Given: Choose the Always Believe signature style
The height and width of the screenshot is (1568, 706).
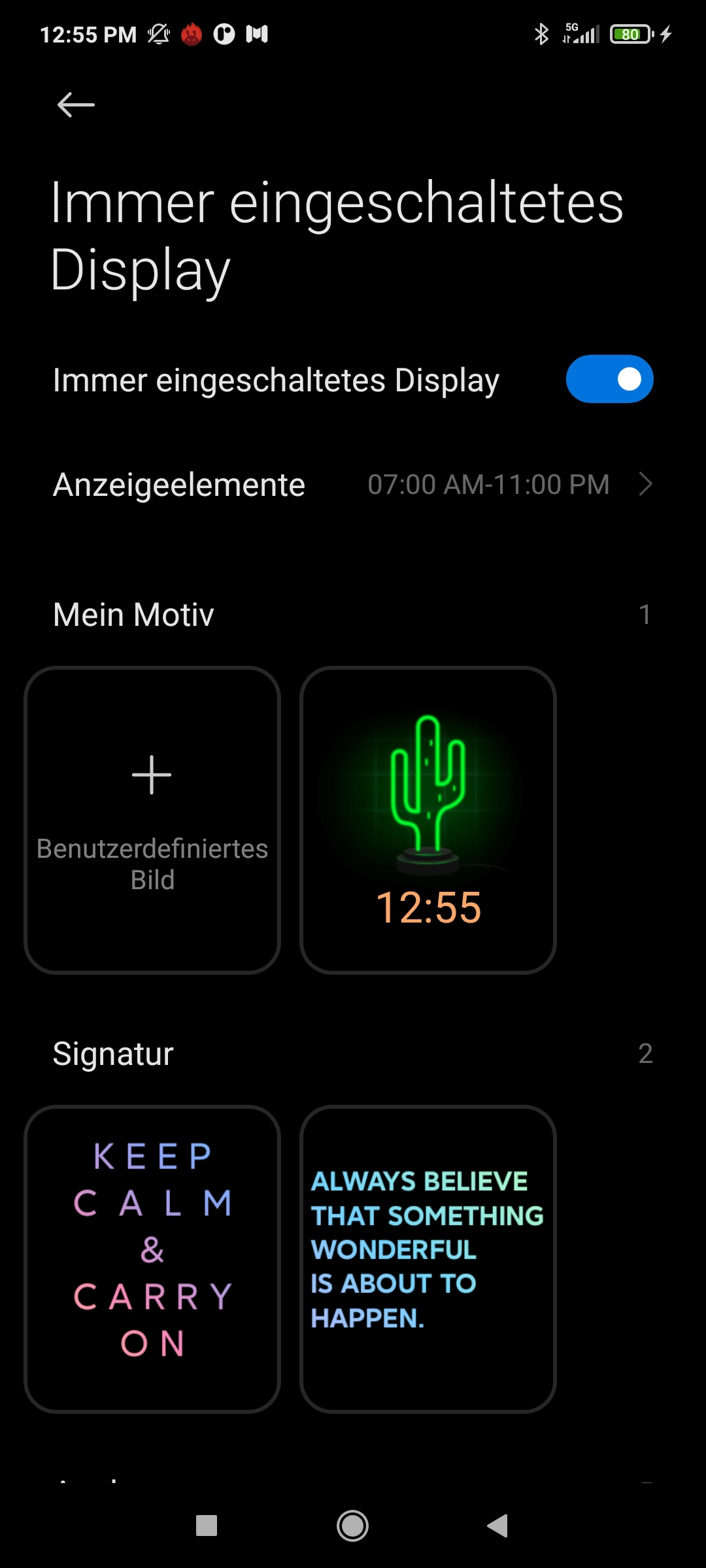Looking at the screenshot, I should point(428,1259).
